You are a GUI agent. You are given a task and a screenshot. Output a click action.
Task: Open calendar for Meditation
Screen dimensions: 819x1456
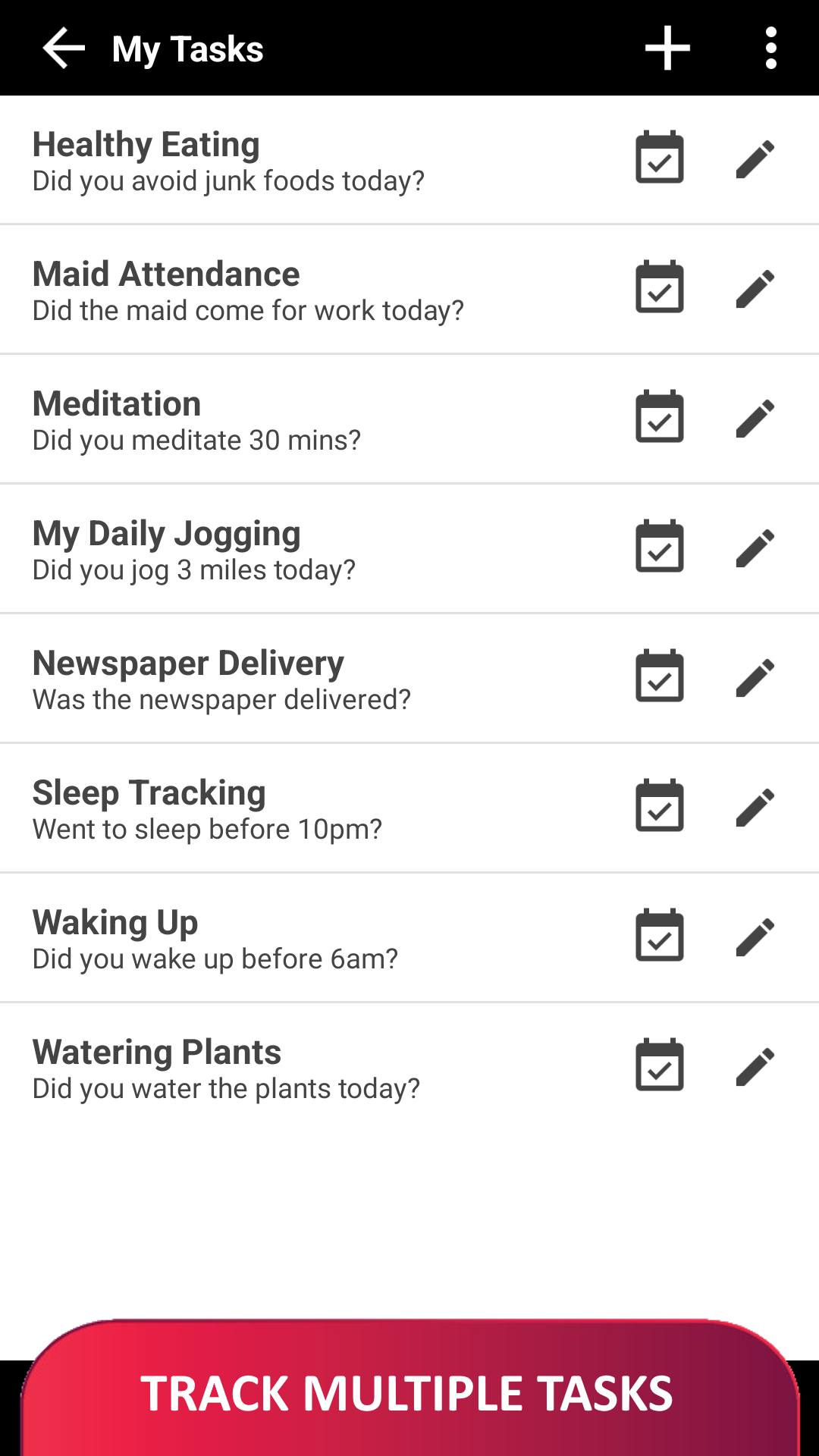660,417
